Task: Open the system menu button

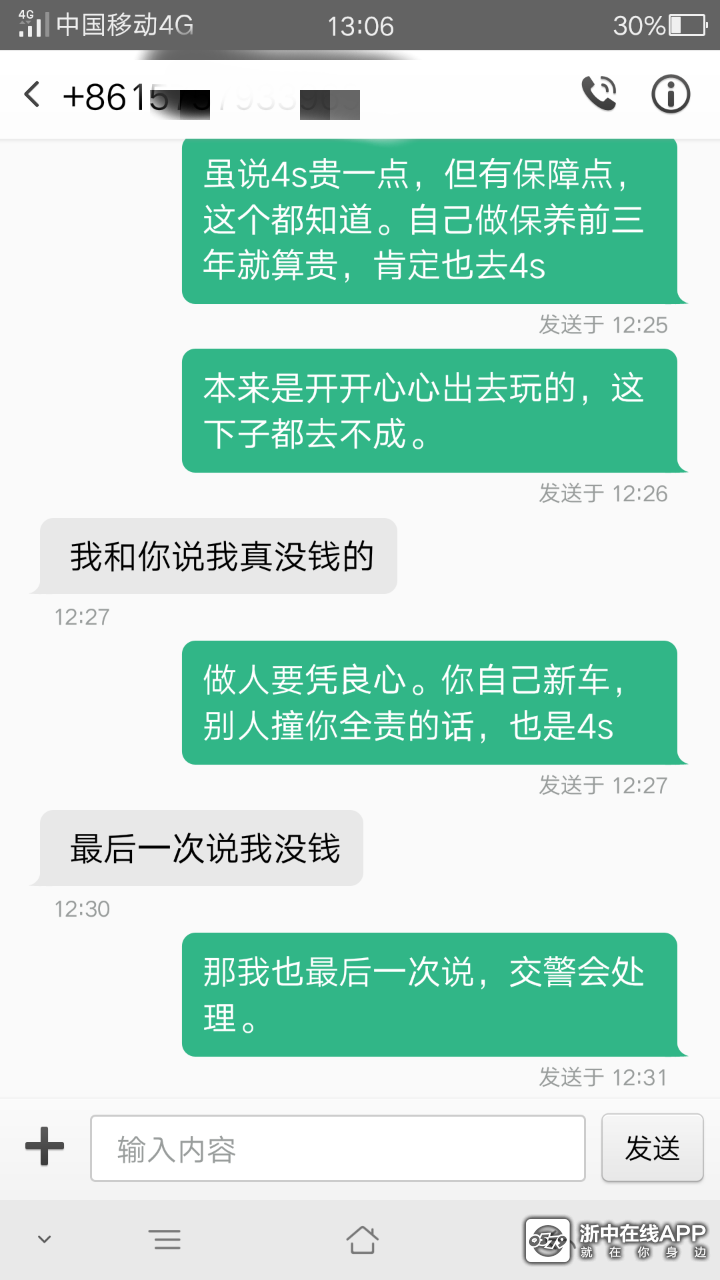Action: click(166, 1240)
